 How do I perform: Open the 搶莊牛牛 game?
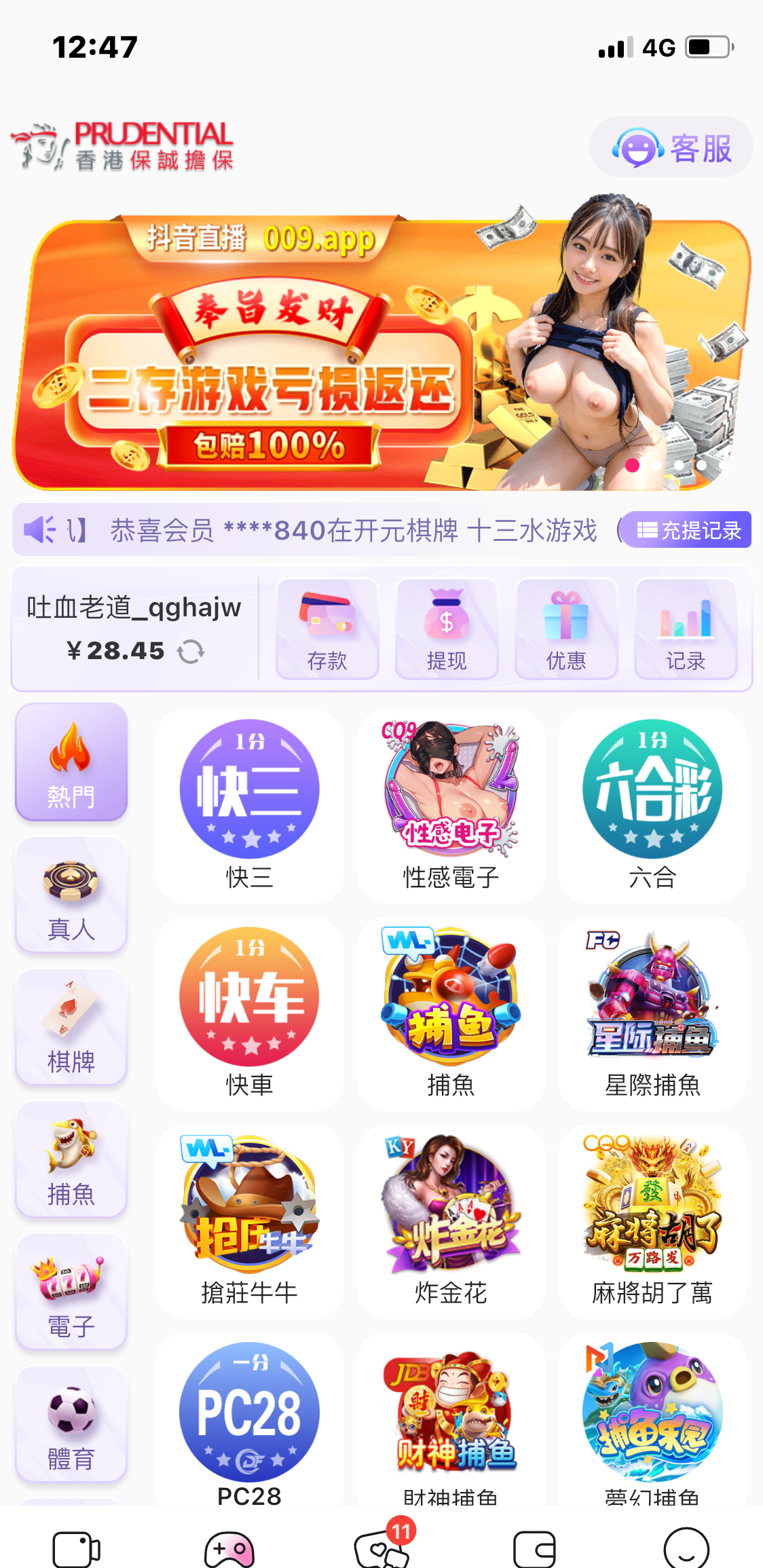click(249, 1220)
